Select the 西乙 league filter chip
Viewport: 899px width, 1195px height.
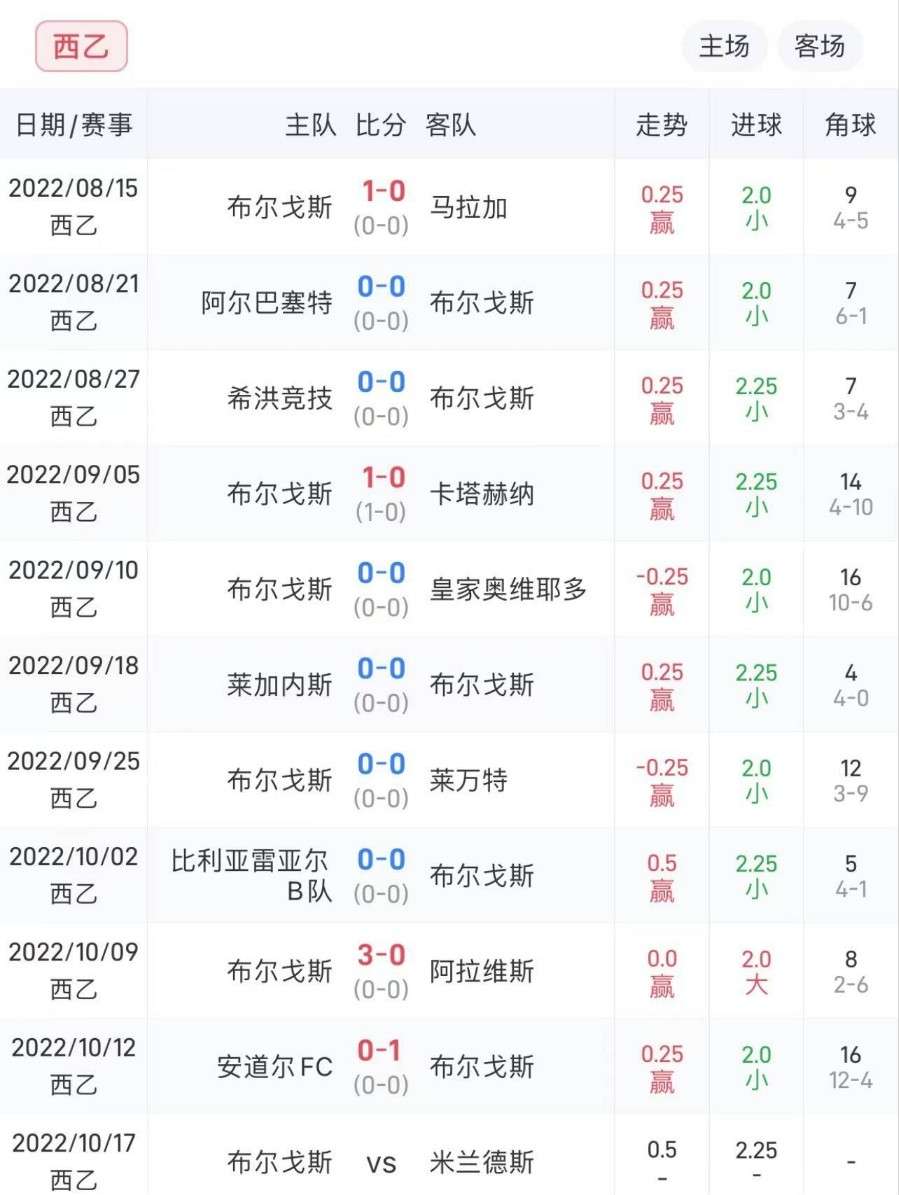pos(81,47)
